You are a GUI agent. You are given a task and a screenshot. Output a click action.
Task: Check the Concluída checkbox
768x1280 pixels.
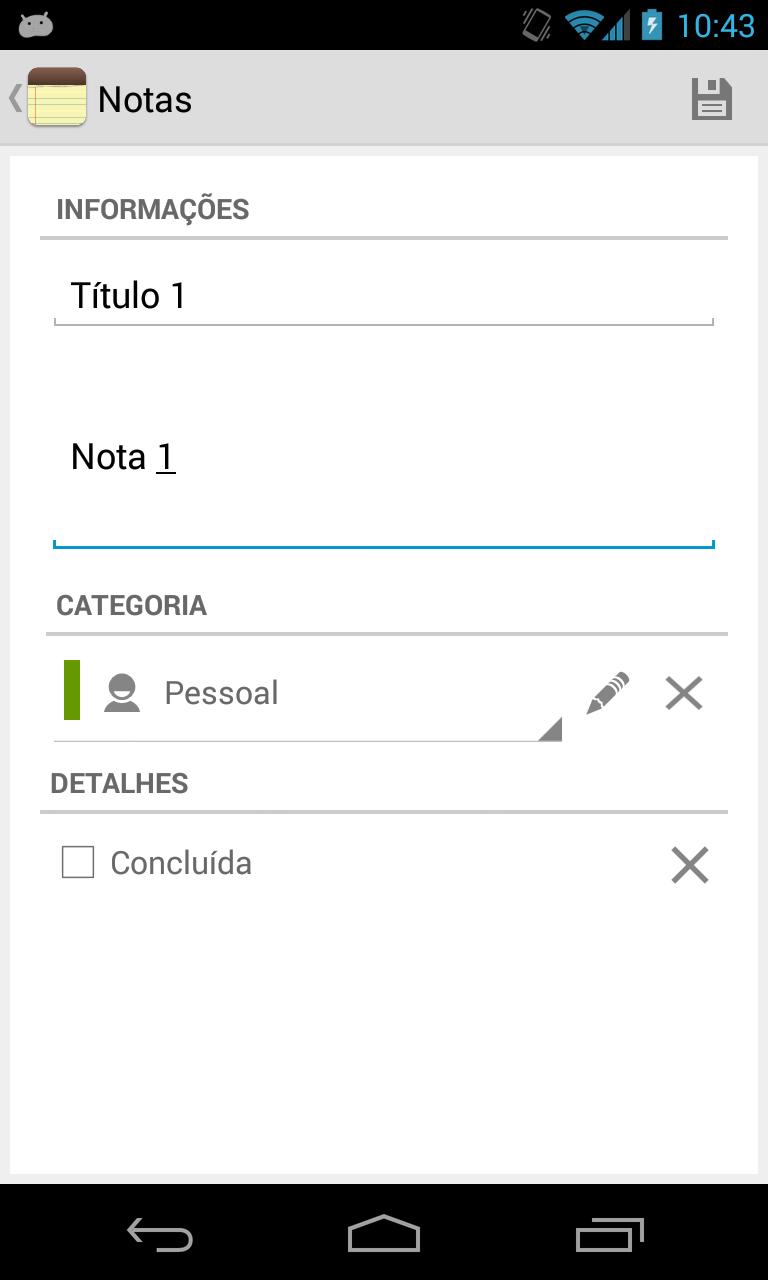pyautogui.click(x=77, y=862)
